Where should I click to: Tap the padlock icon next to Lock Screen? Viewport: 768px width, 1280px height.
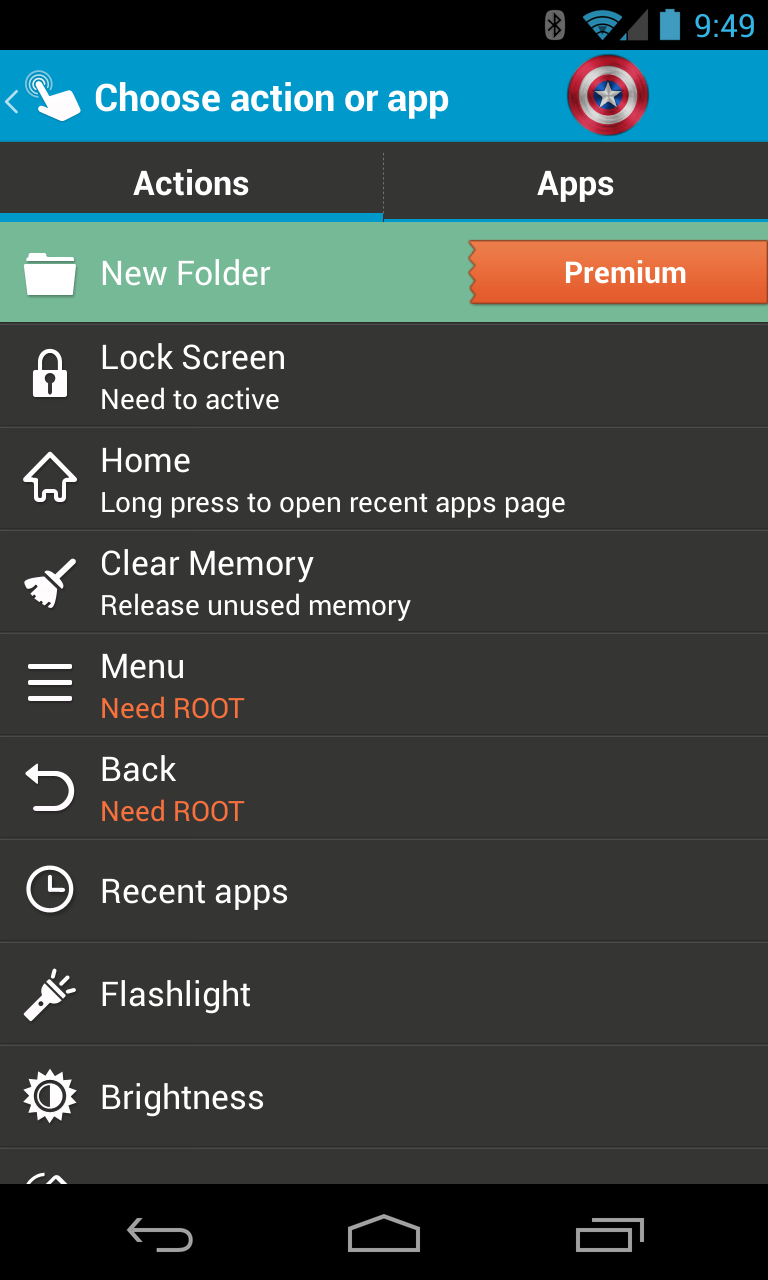click(49, 375)
